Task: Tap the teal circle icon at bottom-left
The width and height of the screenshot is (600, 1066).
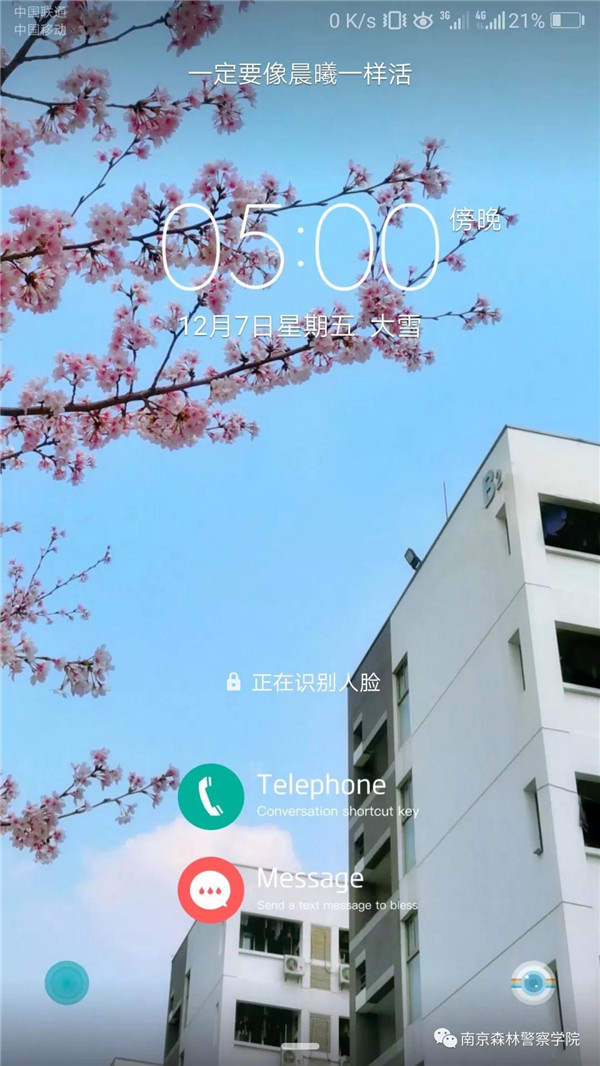Action: [x=67, y=983]
